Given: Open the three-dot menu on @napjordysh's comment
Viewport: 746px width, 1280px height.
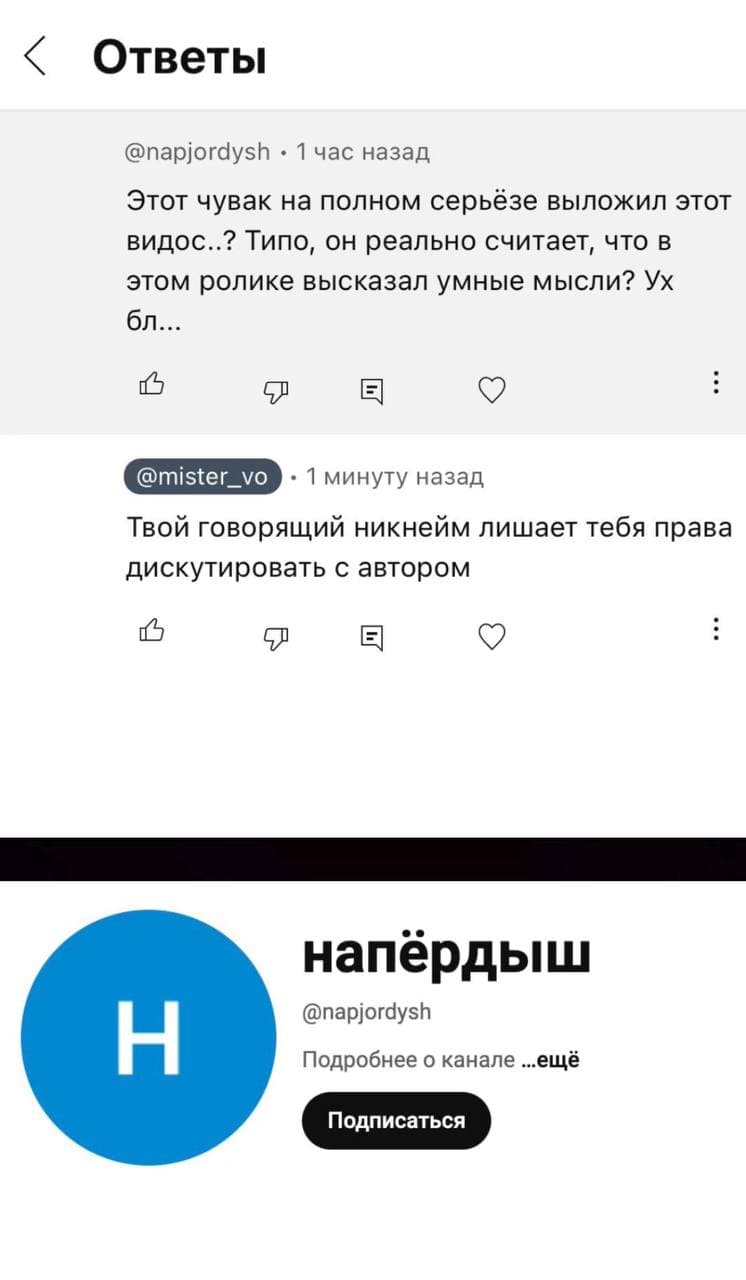Looking at the screenshot, I should pyautogui.click(x=716, y=381).
